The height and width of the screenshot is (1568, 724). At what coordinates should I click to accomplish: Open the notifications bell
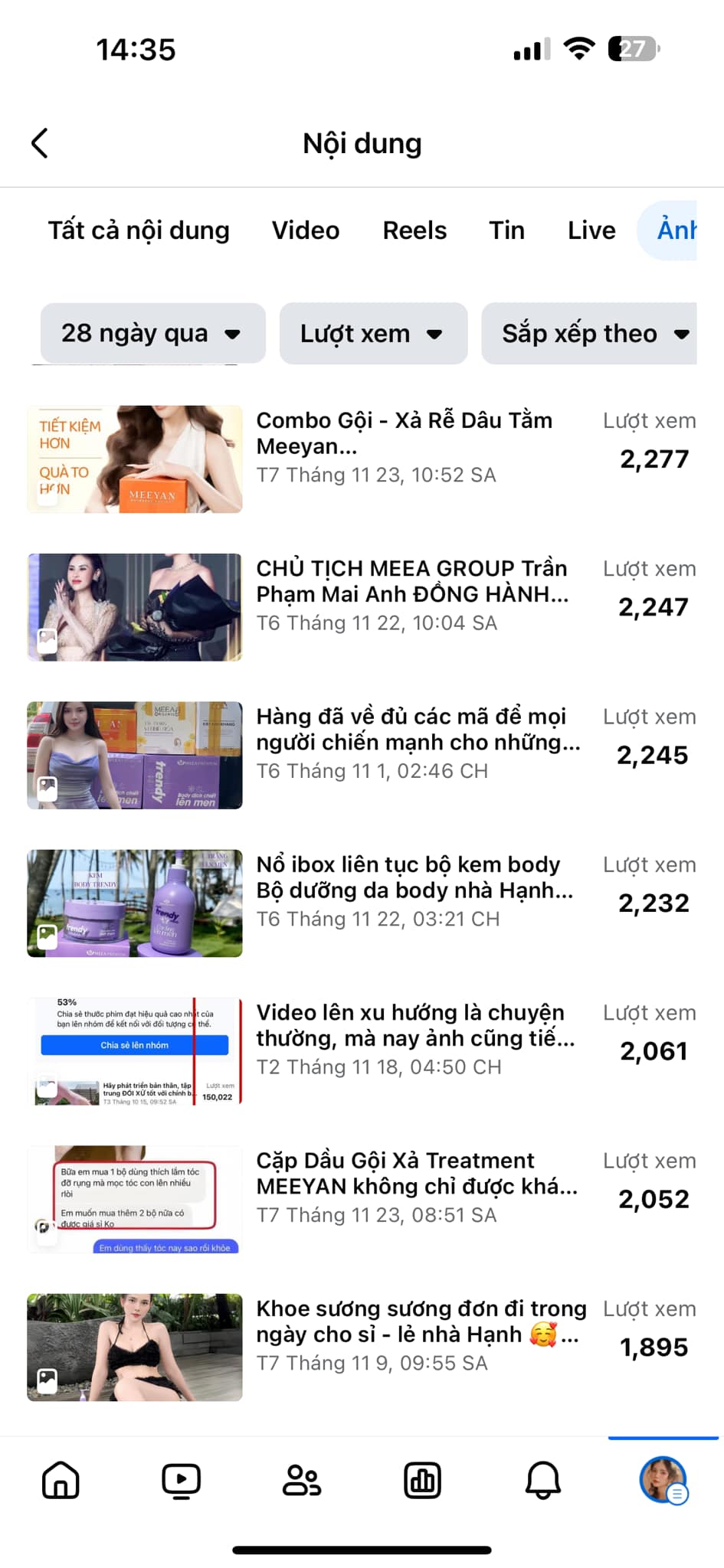click(x=542, y=1480)
